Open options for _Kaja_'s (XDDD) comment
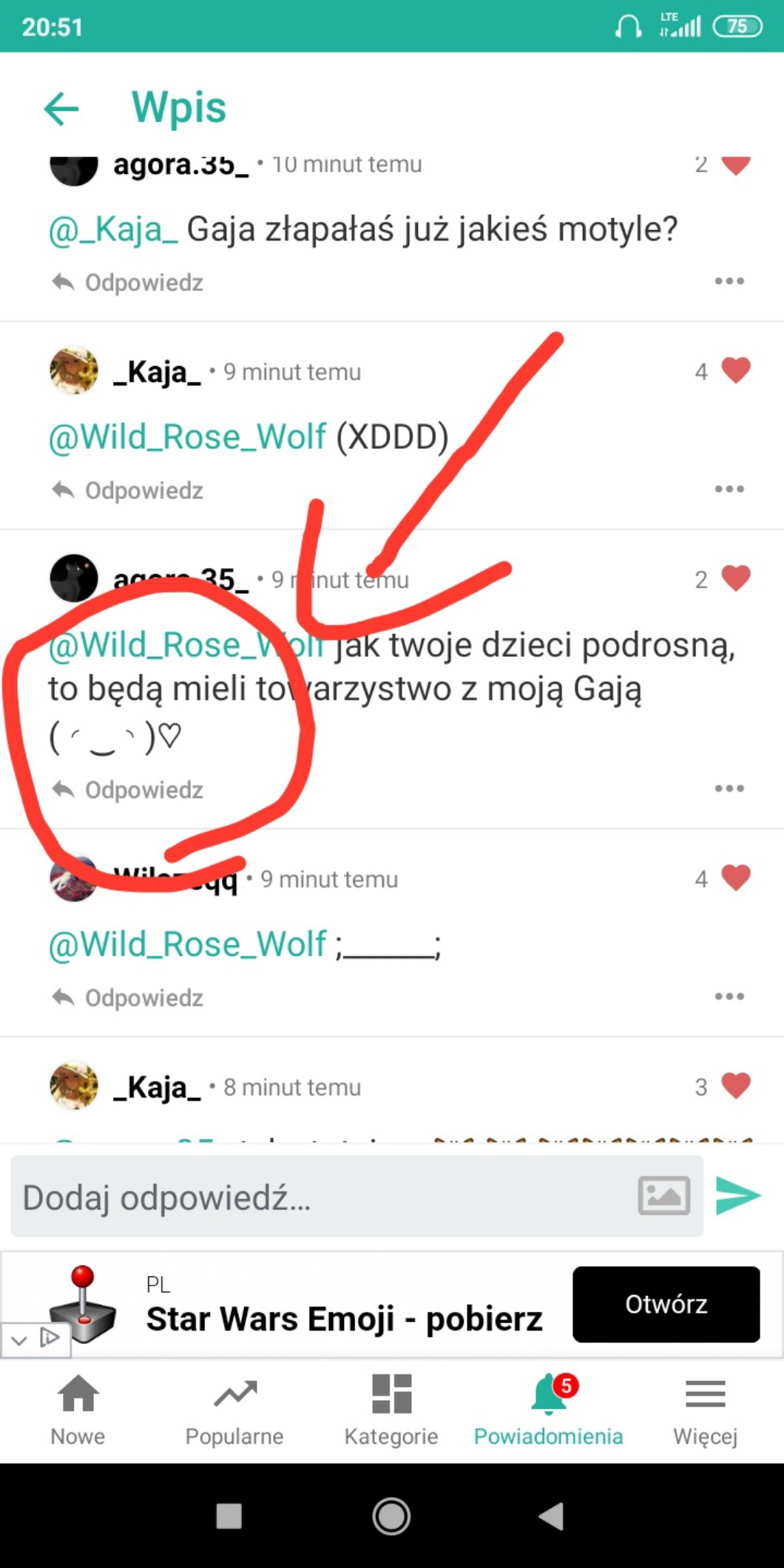Image resolution: width=784 pixels, height=1568 pixels. (729, 489)
